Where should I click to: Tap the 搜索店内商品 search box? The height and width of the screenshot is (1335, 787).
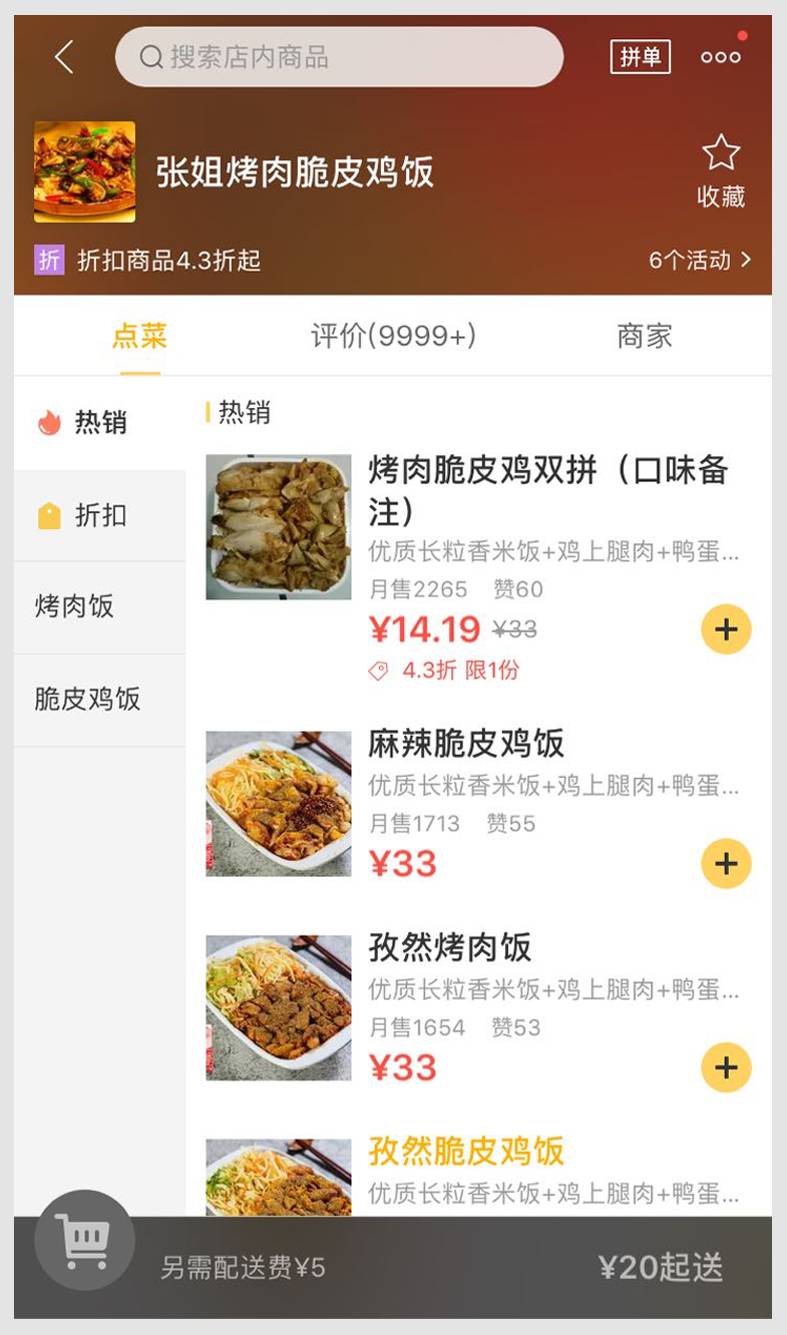pos(339,57)
